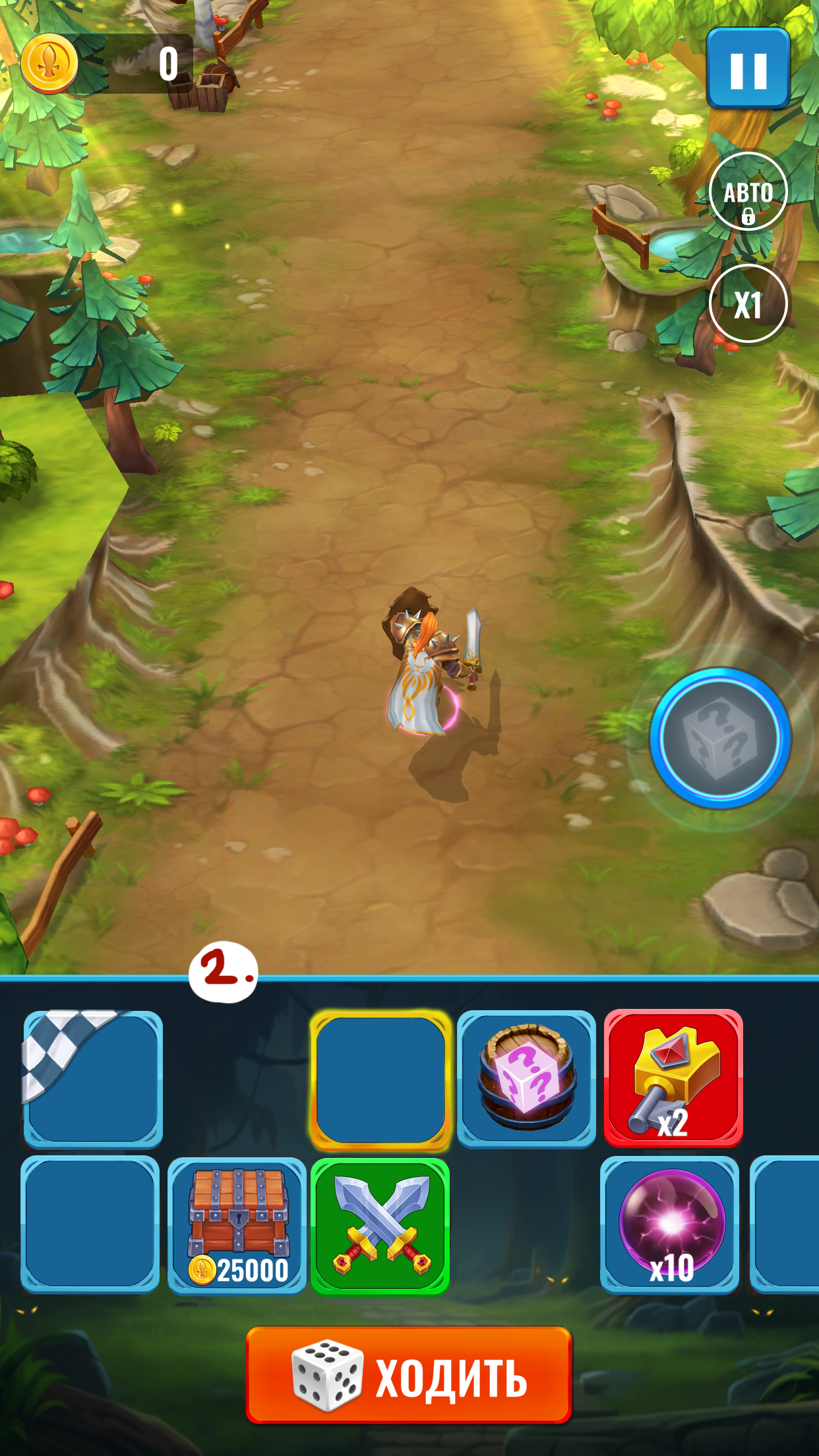
Task: Tap the locked АВТО auto-play button
Action: [748, 192]
